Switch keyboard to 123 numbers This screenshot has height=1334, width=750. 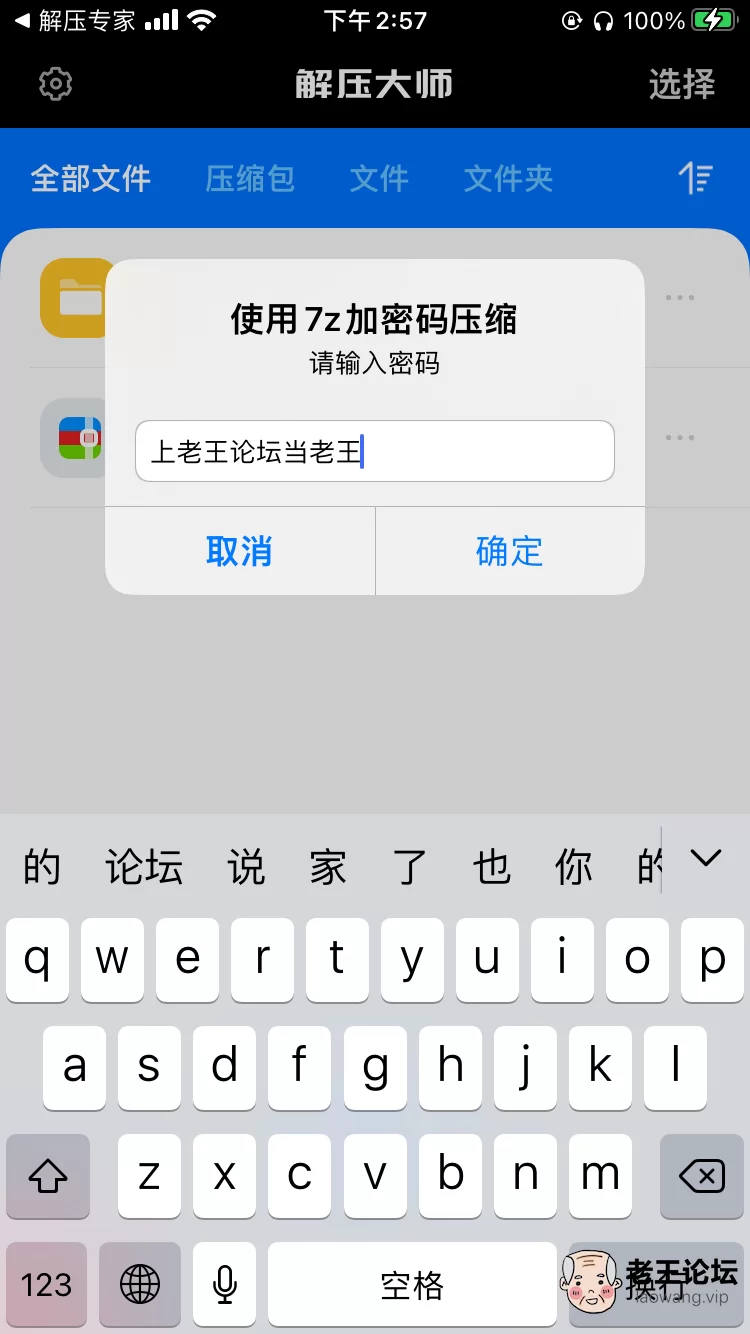point(47,1284)
